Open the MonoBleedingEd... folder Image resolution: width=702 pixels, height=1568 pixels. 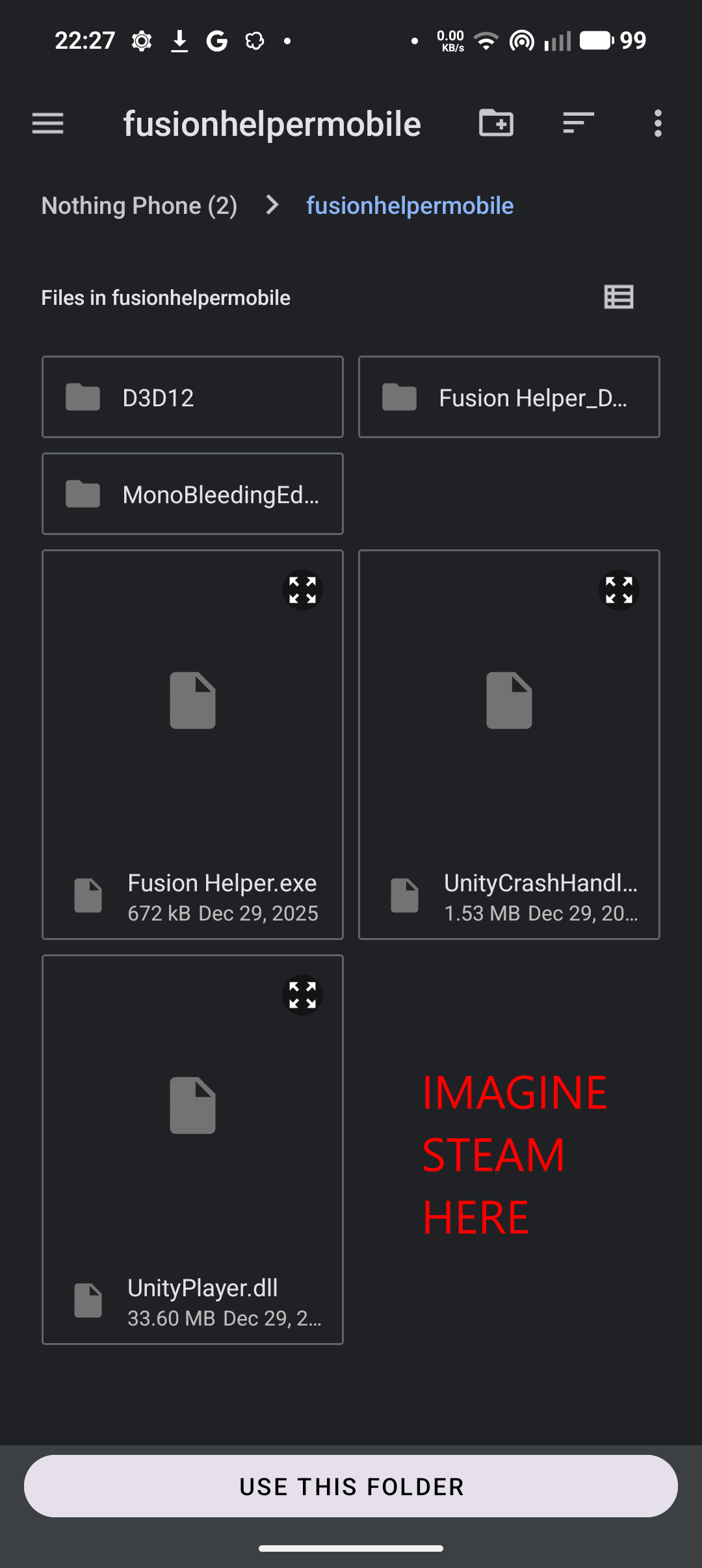click(192, 494)
